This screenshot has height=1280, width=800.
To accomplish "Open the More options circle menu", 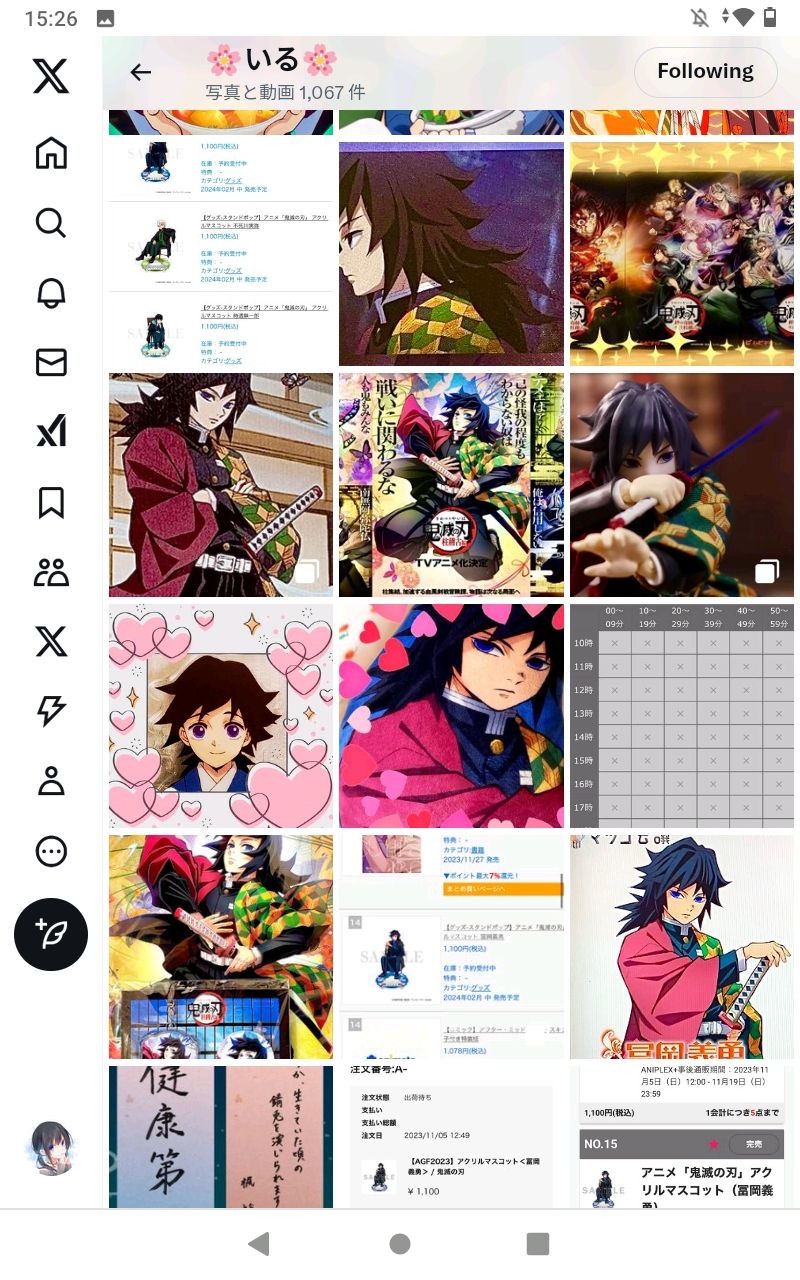I will pos(51,851).
